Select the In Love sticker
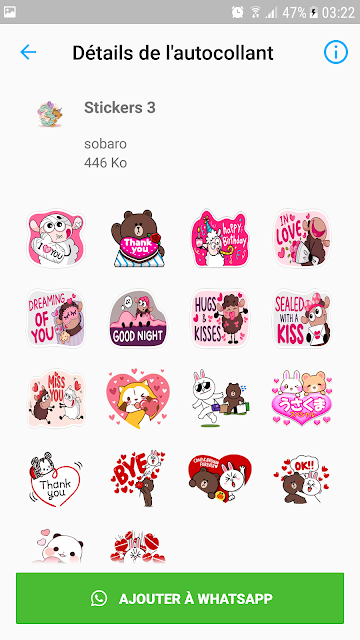 (x=302, y=238)
